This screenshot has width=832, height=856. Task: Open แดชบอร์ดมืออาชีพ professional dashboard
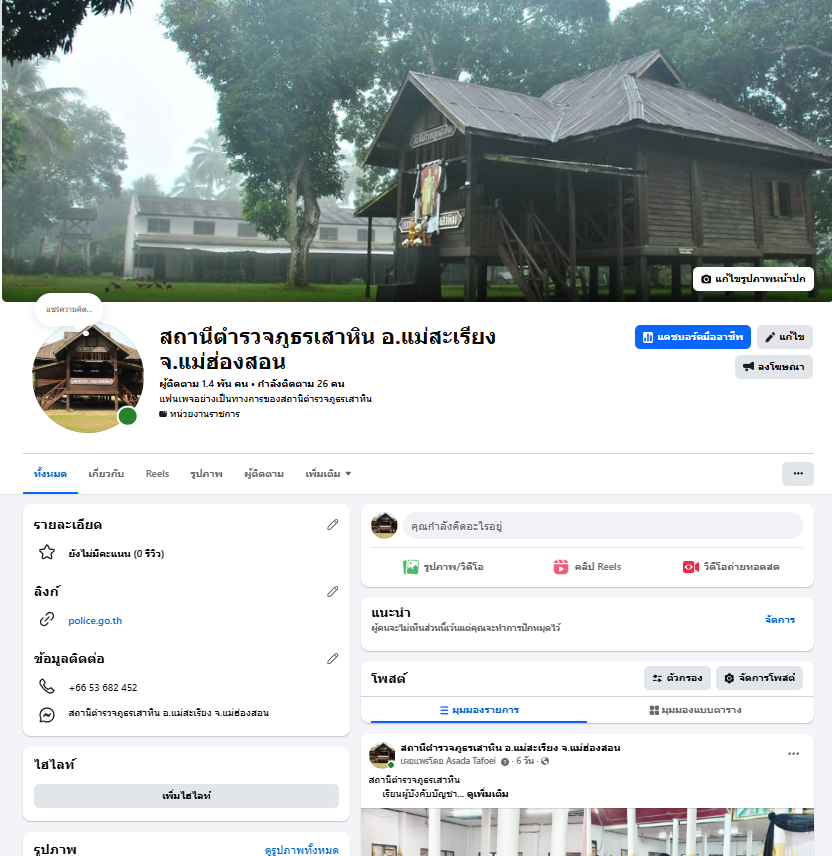tap(692, 337)
